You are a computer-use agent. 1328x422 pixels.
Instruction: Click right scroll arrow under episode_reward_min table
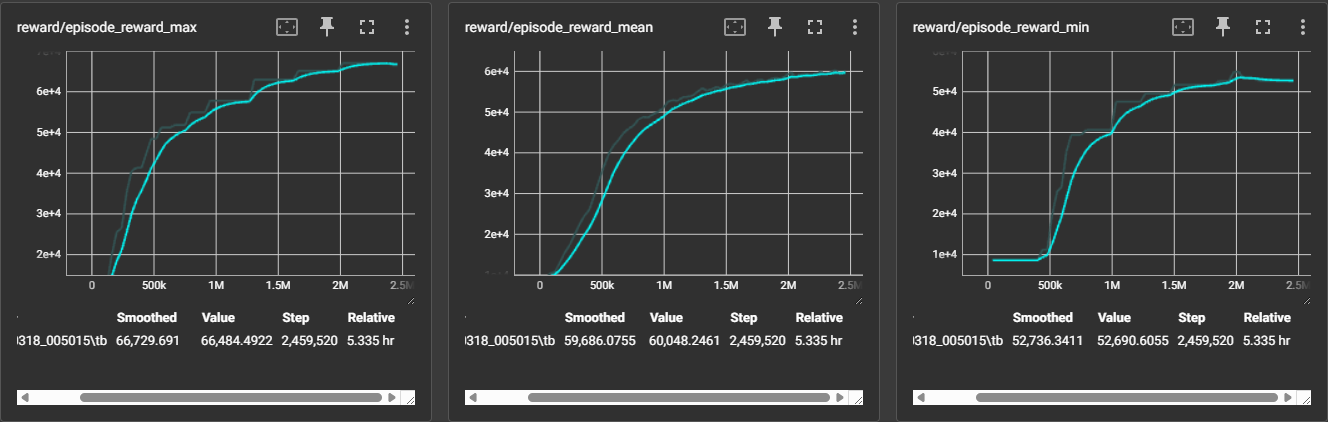1288,397
